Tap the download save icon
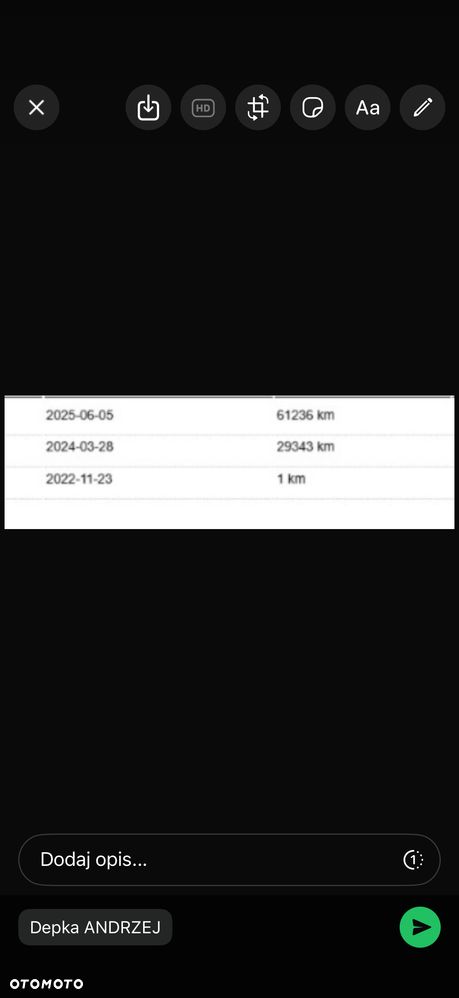Screen dimensions: 459x998 pyautogui.click(x=148, y=108)
